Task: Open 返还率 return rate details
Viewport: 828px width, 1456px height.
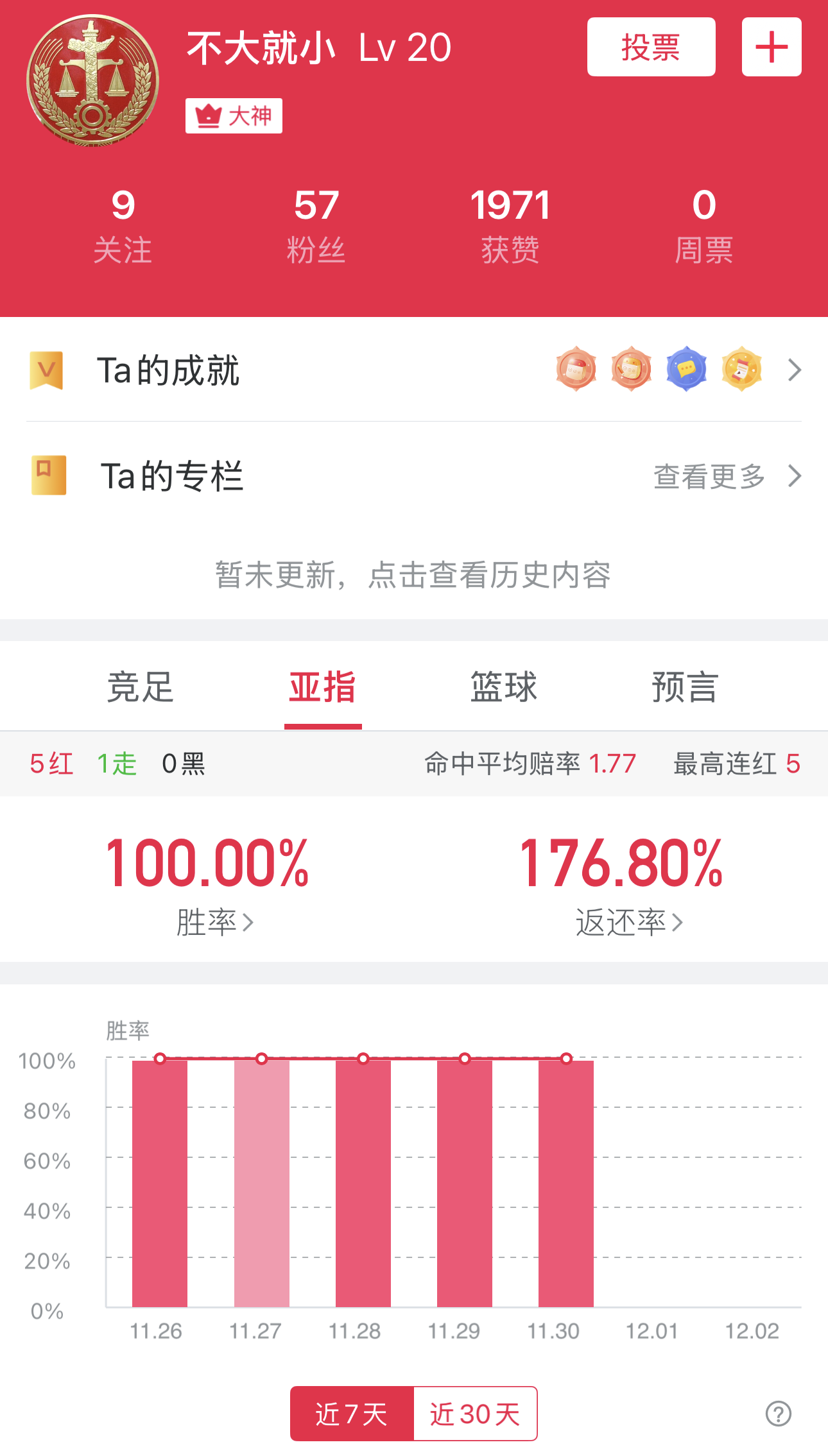Action: tap(628, 922)
